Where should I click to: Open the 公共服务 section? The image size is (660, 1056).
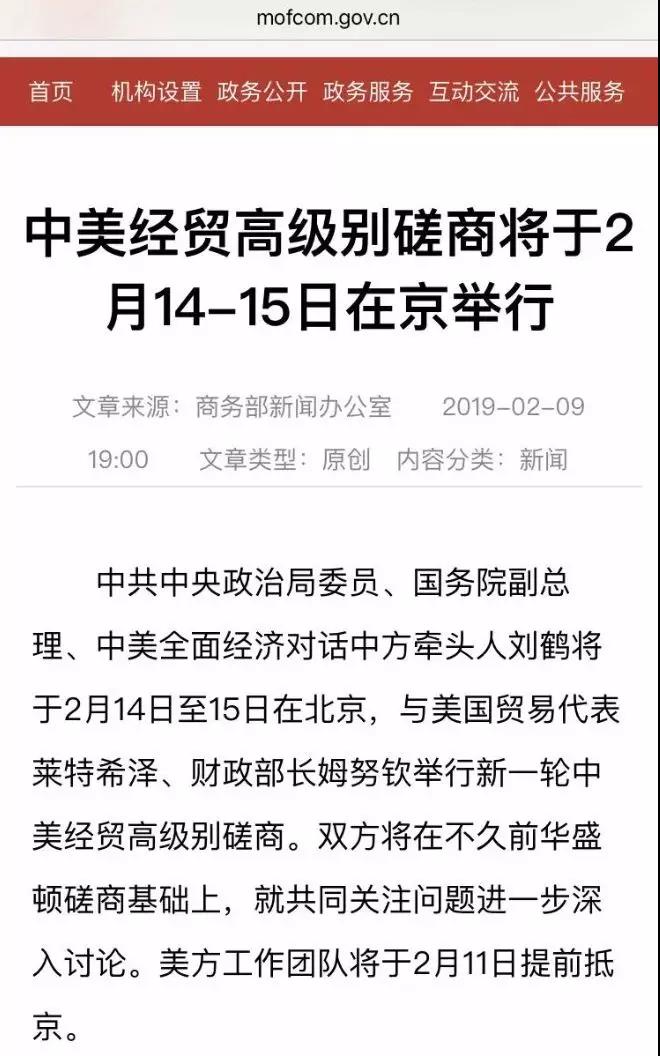click(x=580, y=92)
